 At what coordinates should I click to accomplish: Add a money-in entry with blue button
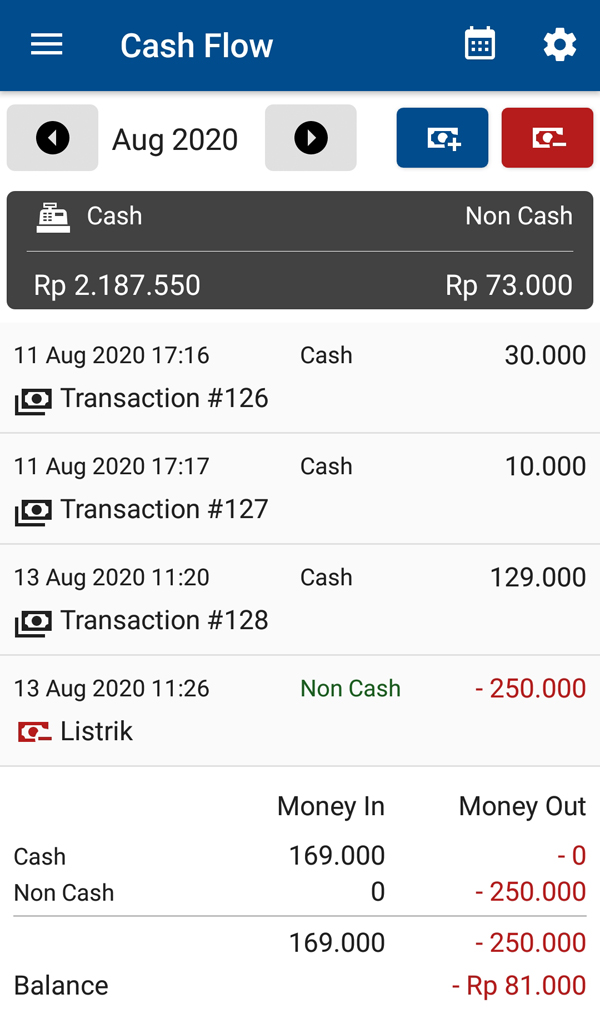[x=442, y=138]
